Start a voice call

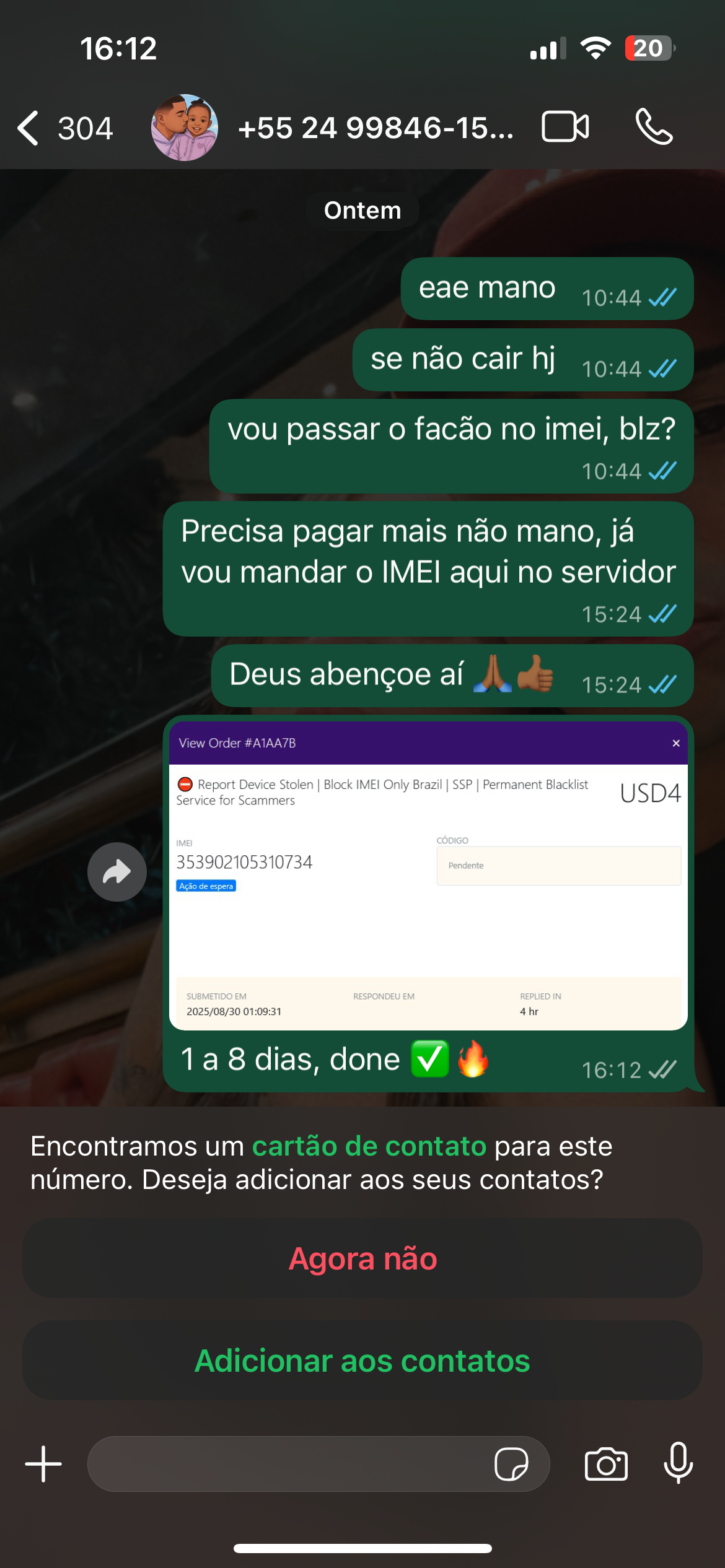[654, 128]
